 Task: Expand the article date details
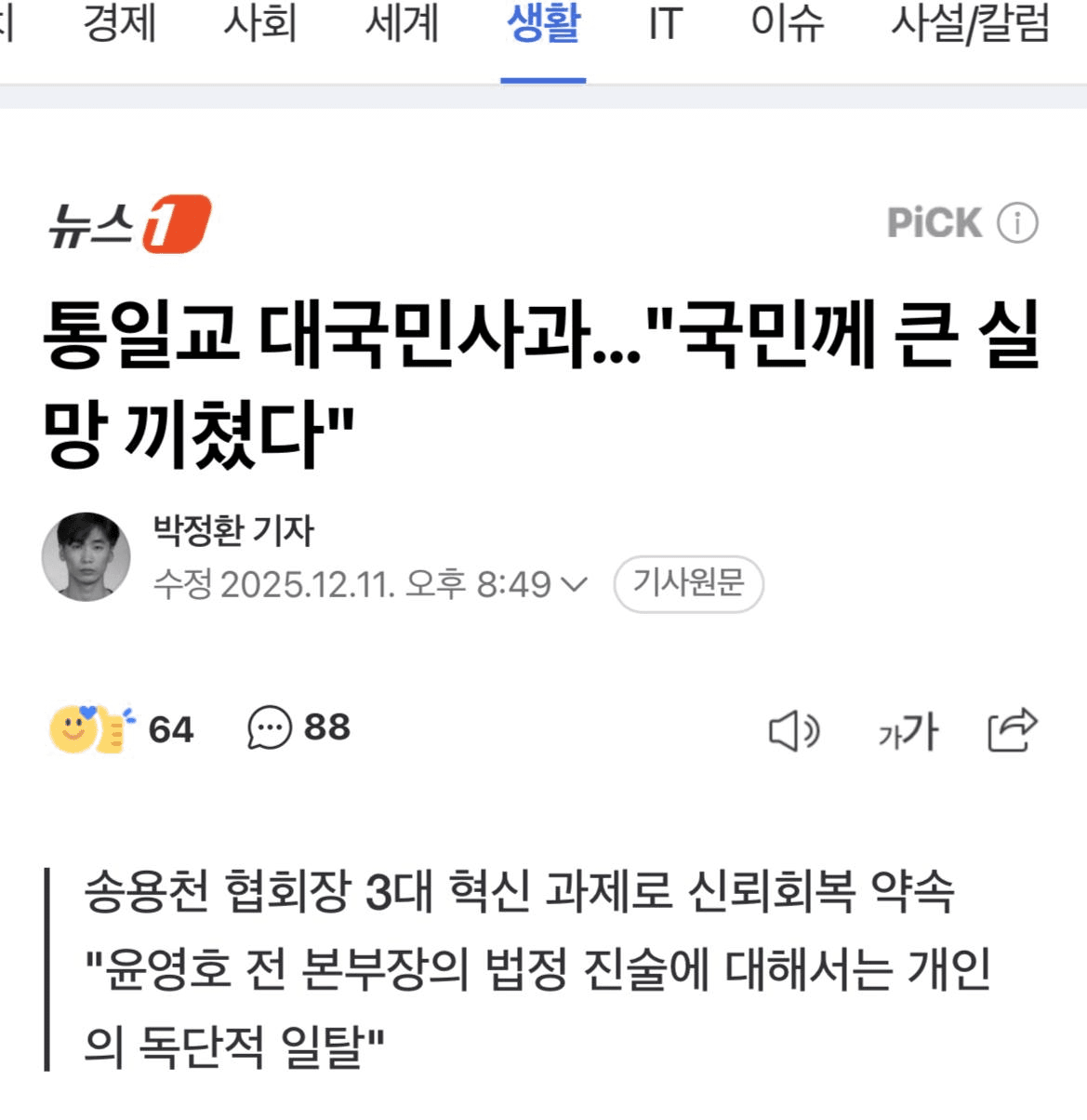point(576,584)
